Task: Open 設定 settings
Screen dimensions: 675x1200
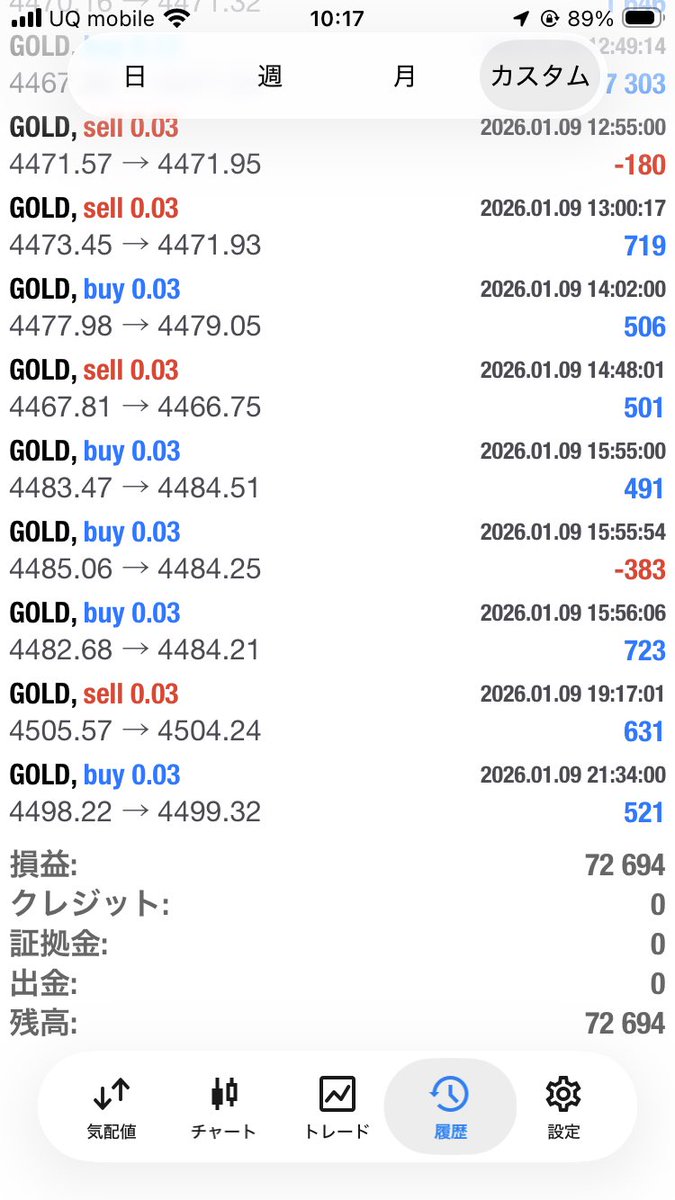Action: tap(563, 1108)
